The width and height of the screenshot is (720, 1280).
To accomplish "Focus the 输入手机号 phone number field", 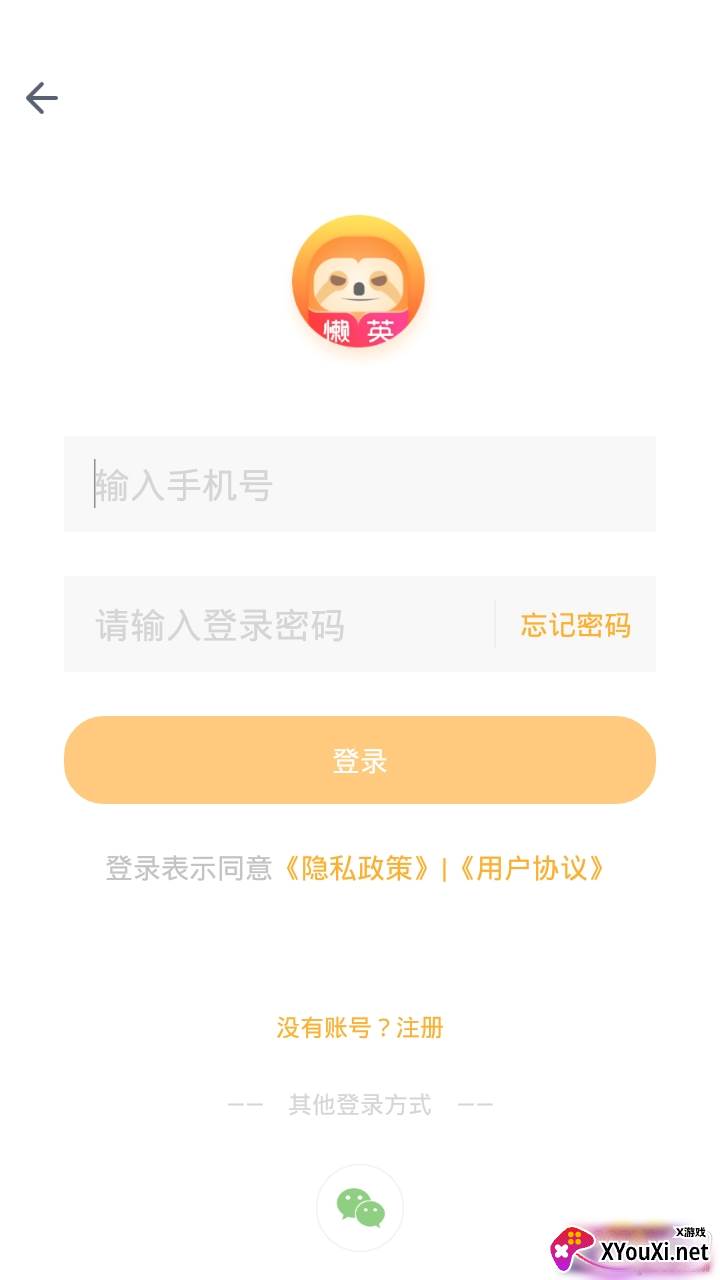I will (360, 484).
